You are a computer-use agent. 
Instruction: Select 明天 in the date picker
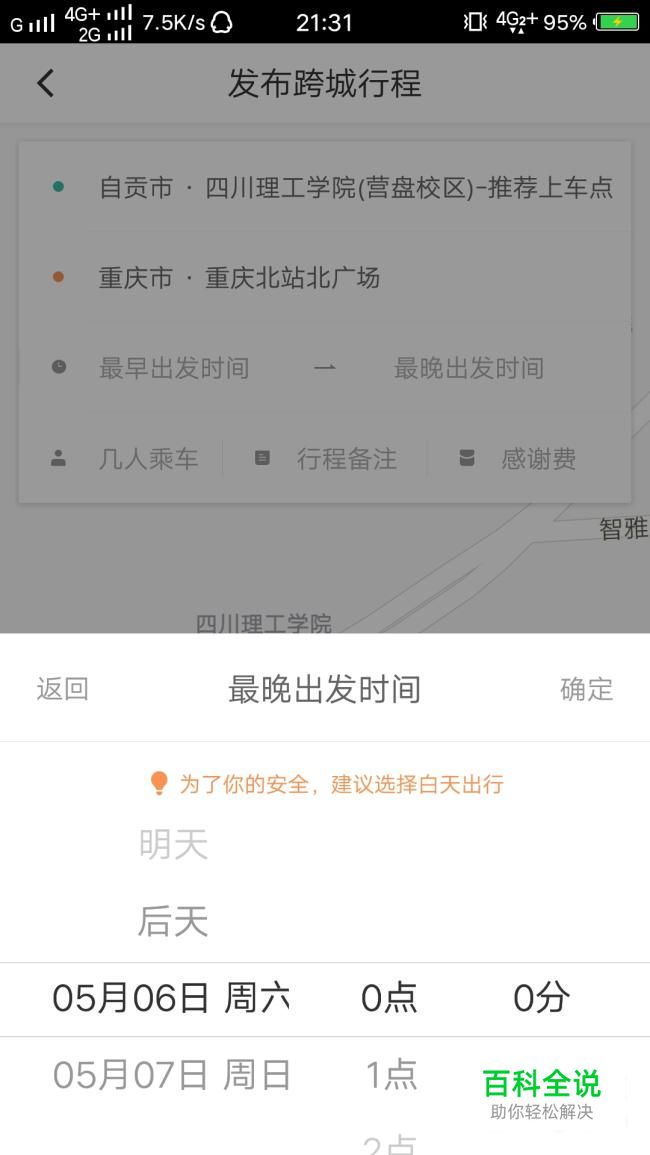coord(172,844)
